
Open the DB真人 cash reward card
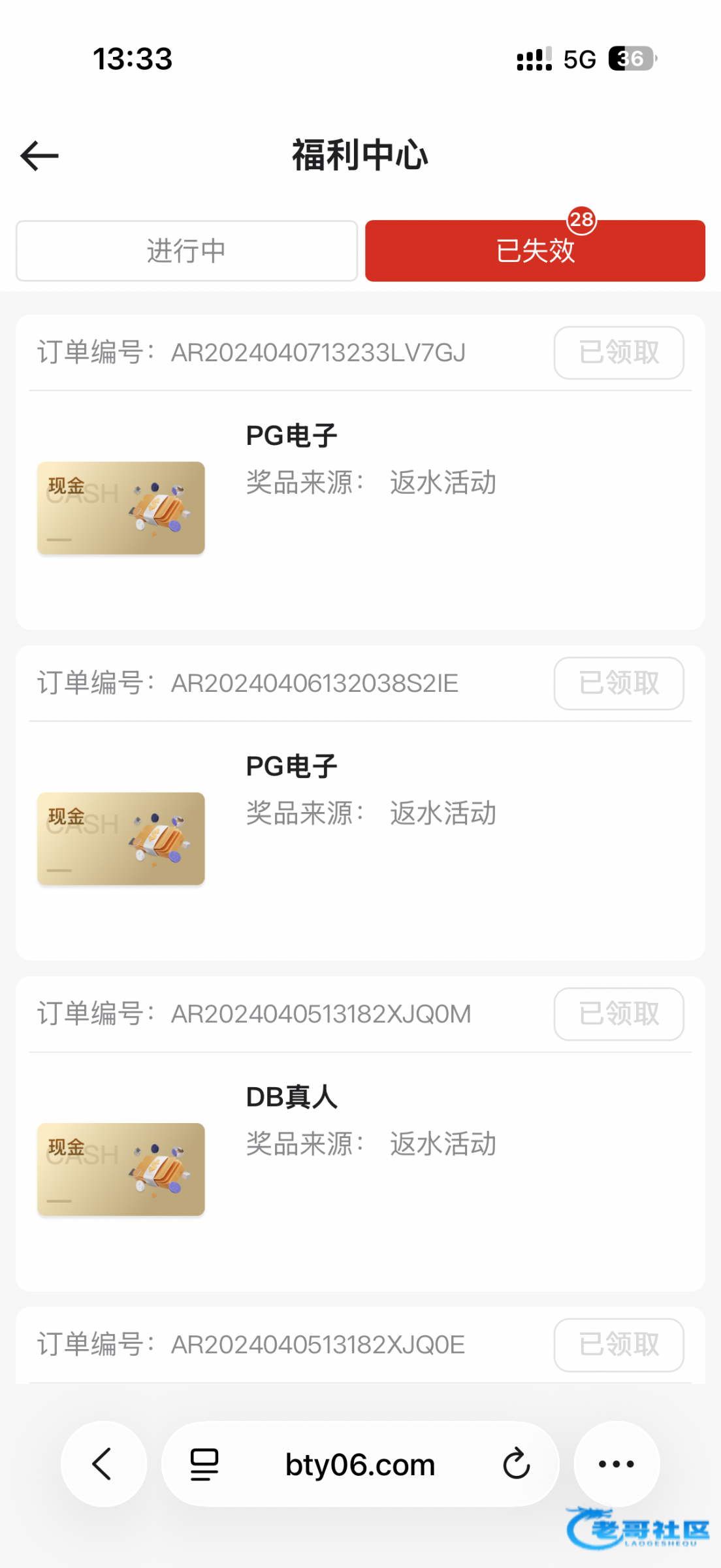(x=121, y=1169)
